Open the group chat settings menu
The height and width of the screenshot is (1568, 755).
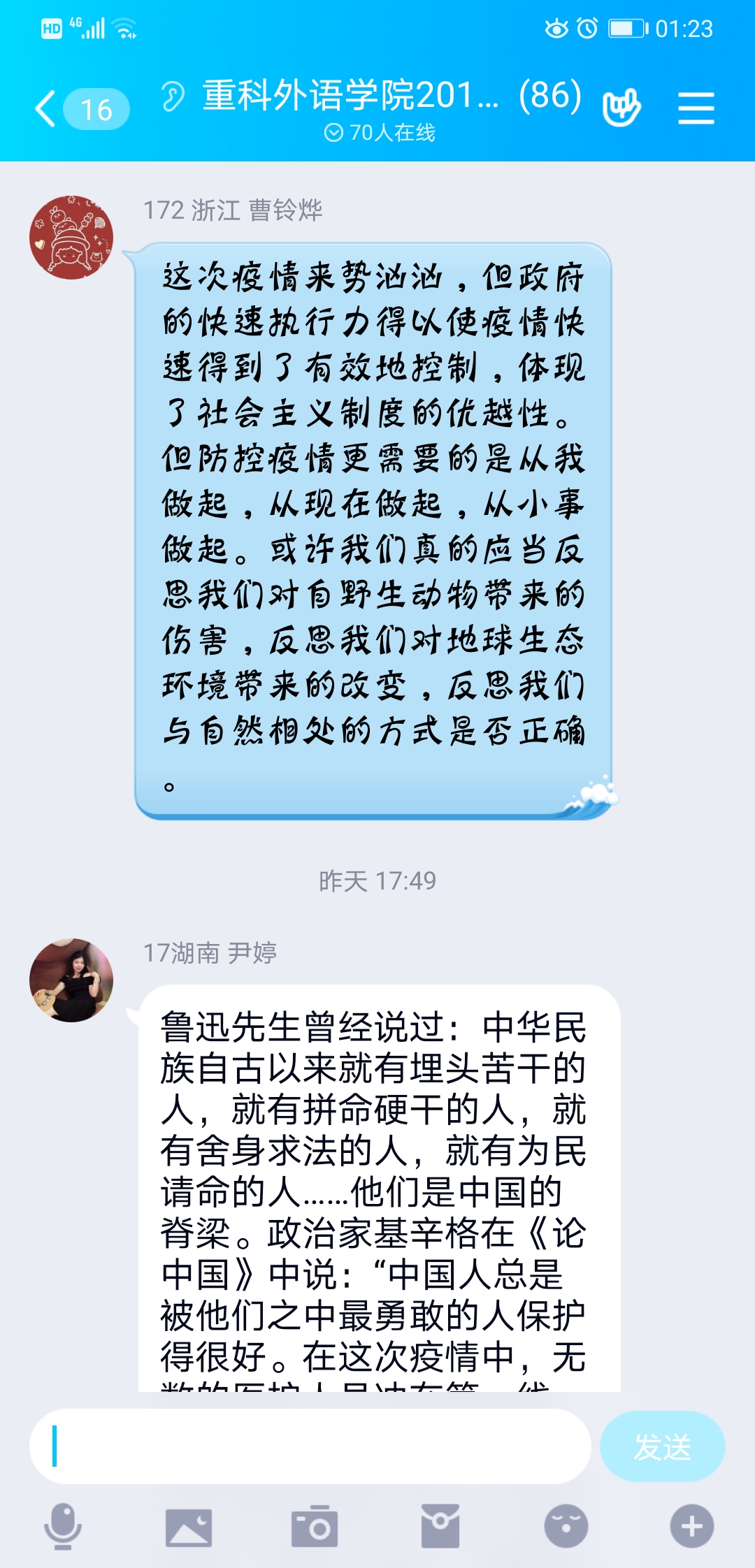tap(696, 109)
